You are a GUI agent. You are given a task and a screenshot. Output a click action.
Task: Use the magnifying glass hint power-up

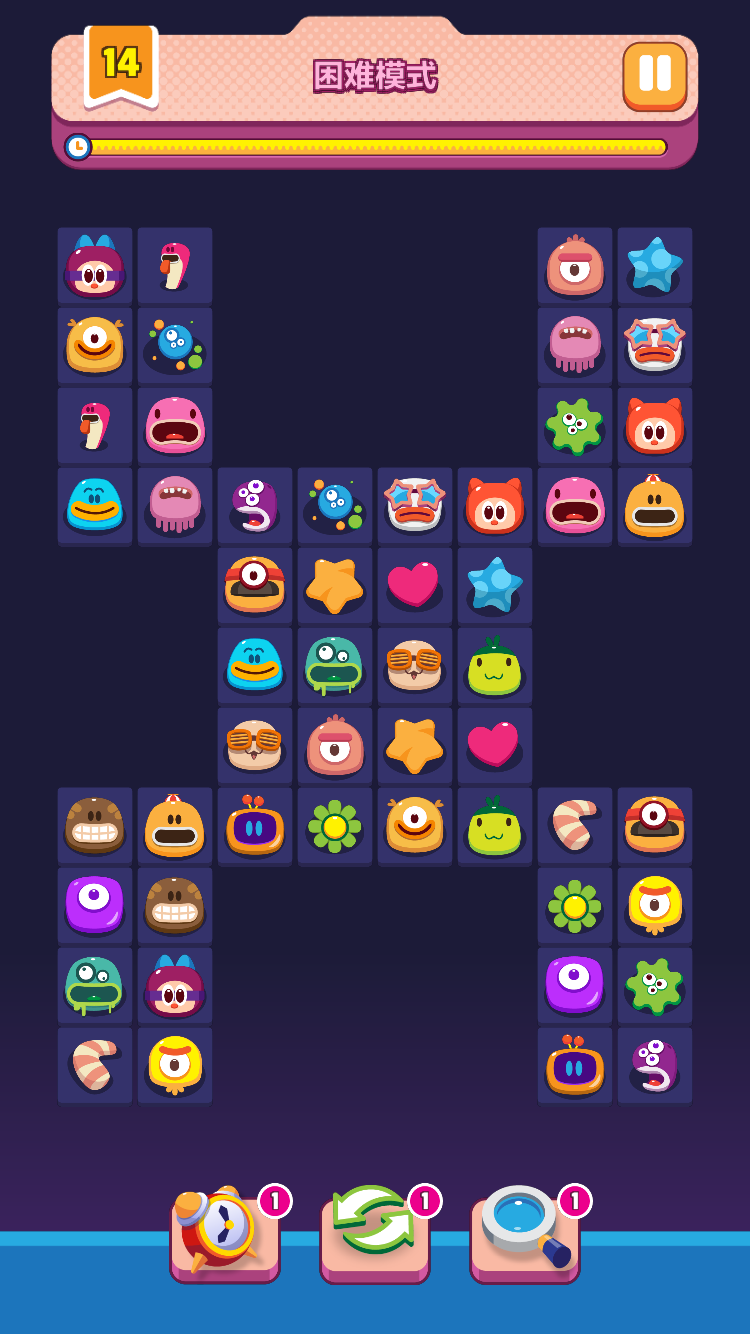524,1230
